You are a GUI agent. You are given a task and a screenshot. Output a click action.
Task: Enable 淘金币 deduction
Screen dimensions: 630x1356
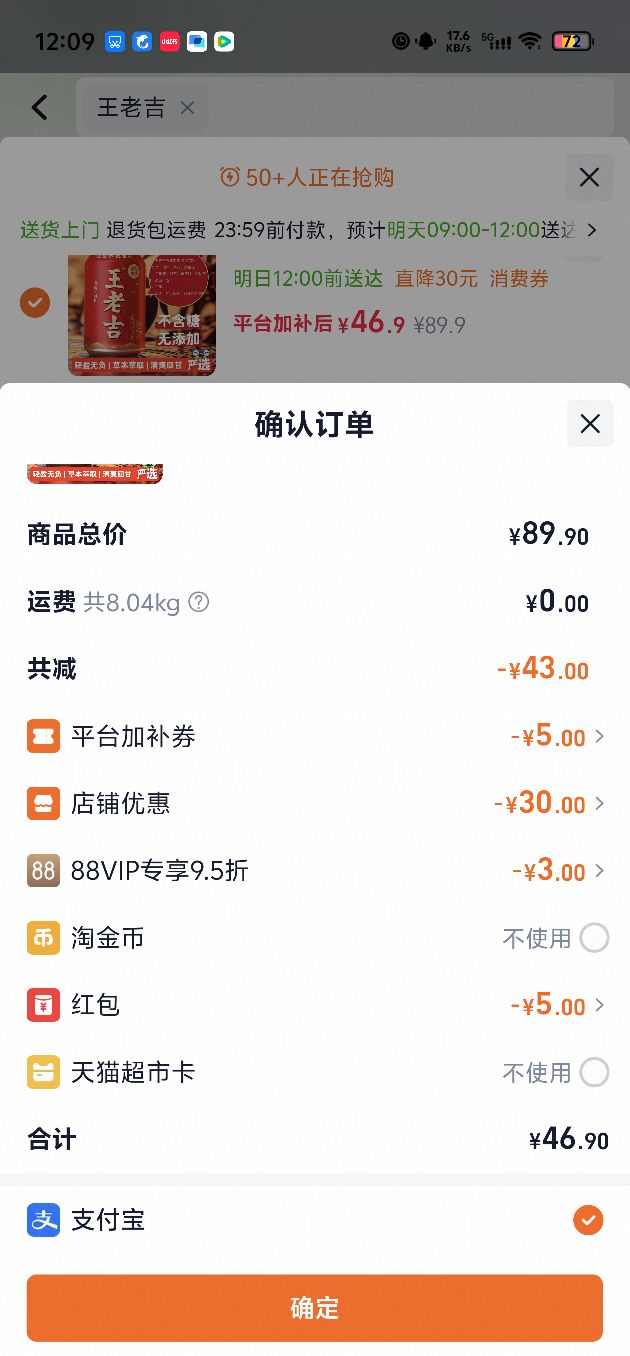pos(594,938)
